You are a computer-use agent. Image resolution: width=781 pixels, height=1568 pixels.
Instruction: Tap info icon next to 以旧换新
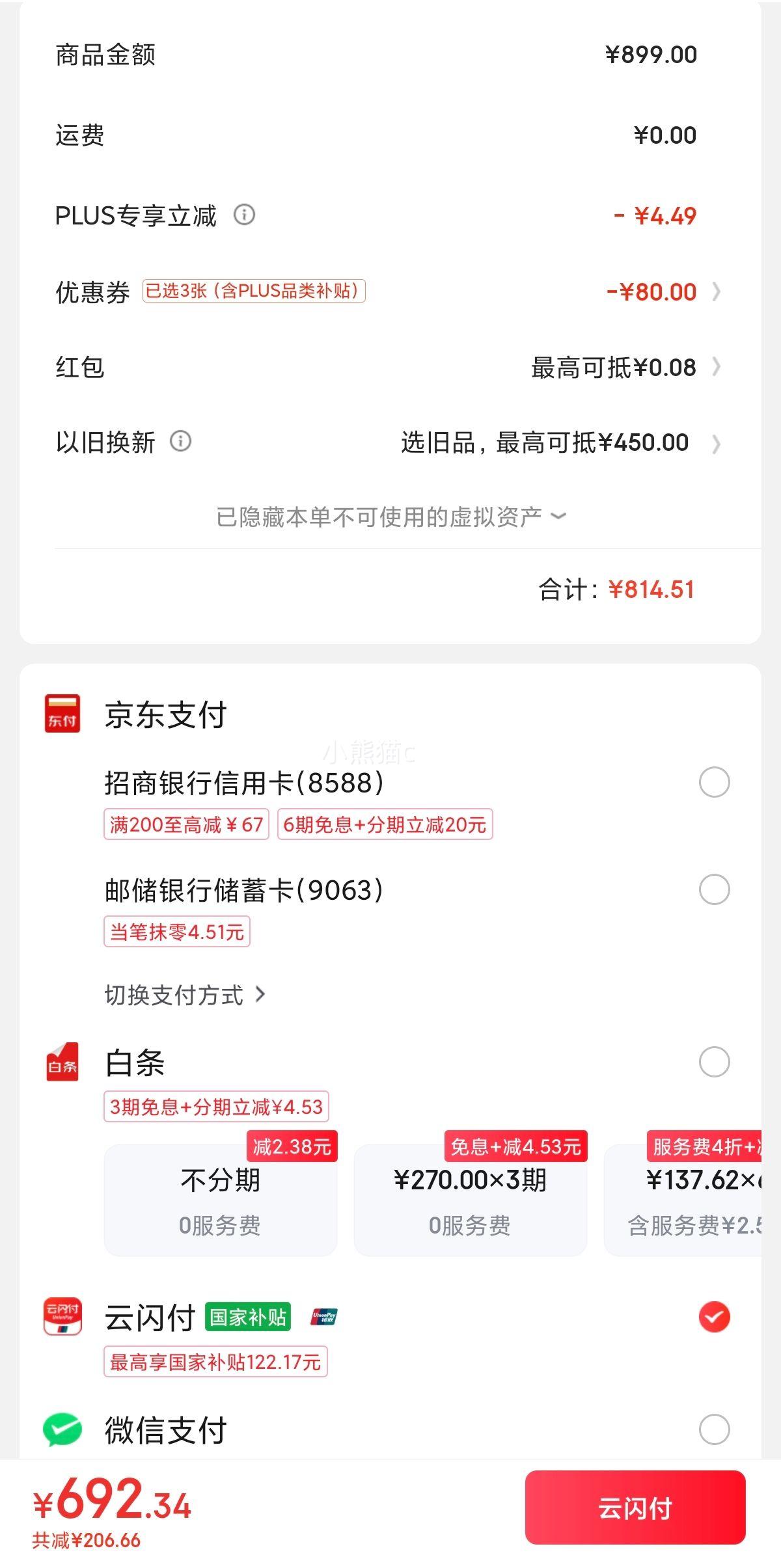coord(180,441)
